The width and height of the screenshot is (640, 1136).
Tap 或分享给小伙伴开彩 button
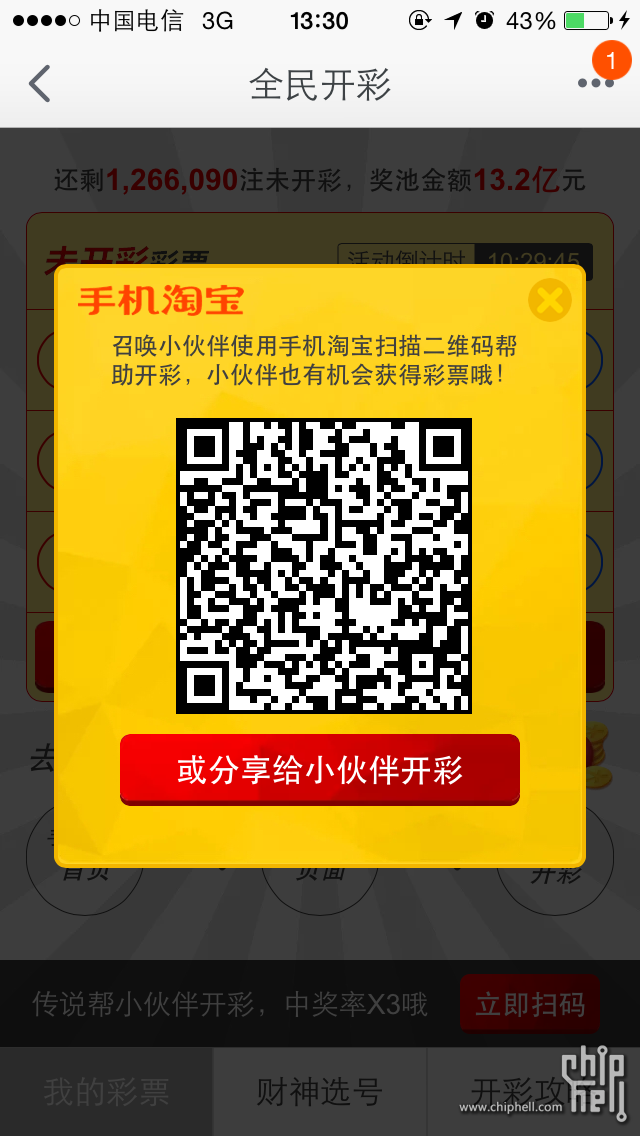[320, 770]
